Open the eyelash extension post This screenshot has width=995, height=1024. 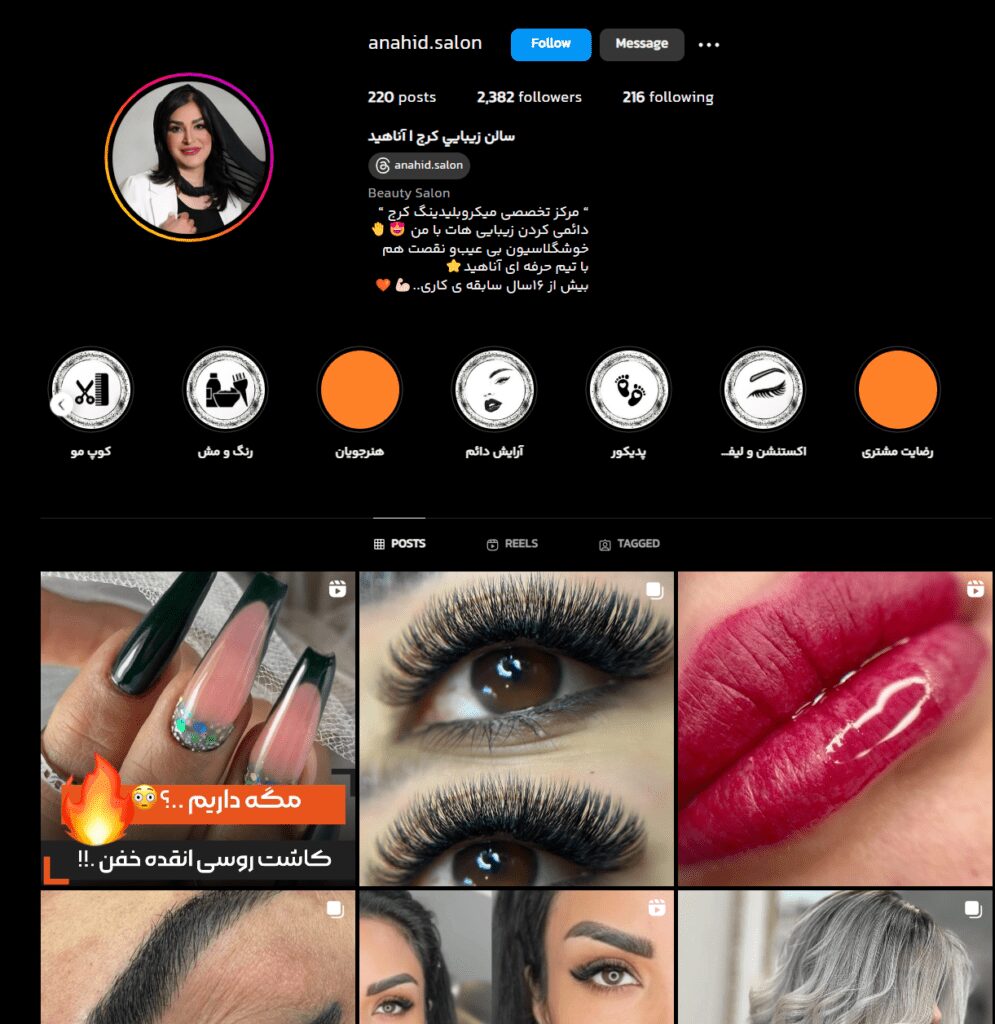click(x=516, y=728)
